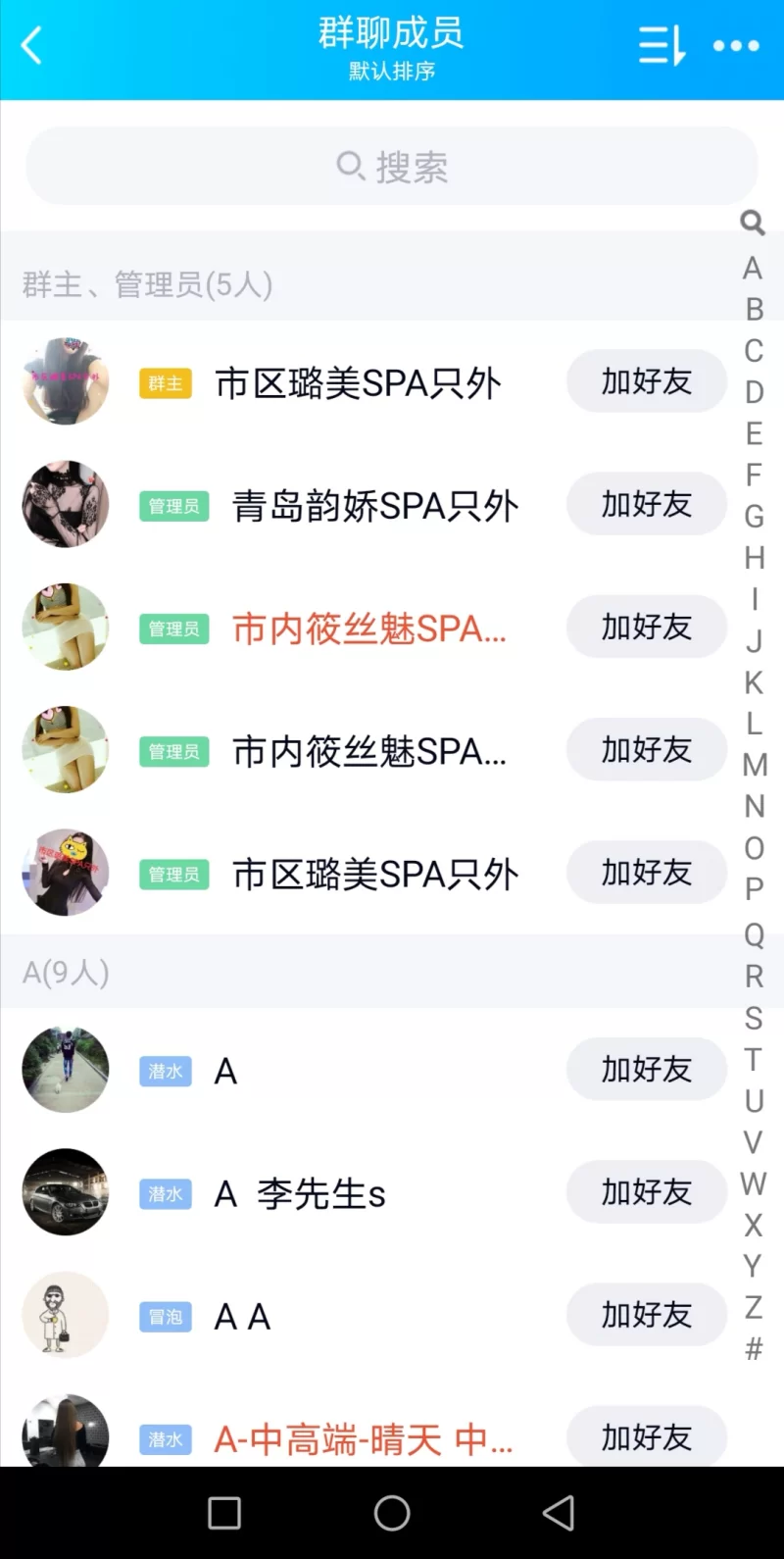Viewport: 784px width, 1559px height.
Task: Open member A-中高端-晴天 profile
Action: pyautogui.click(x=363, y=1438)
